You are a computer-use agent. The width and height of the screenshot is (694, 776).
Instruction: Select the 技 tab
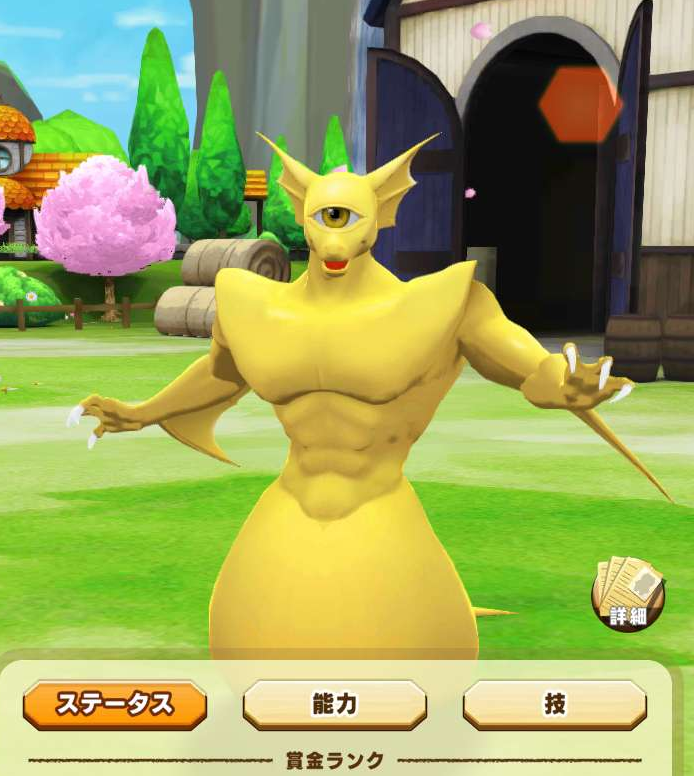coord(554,705)
